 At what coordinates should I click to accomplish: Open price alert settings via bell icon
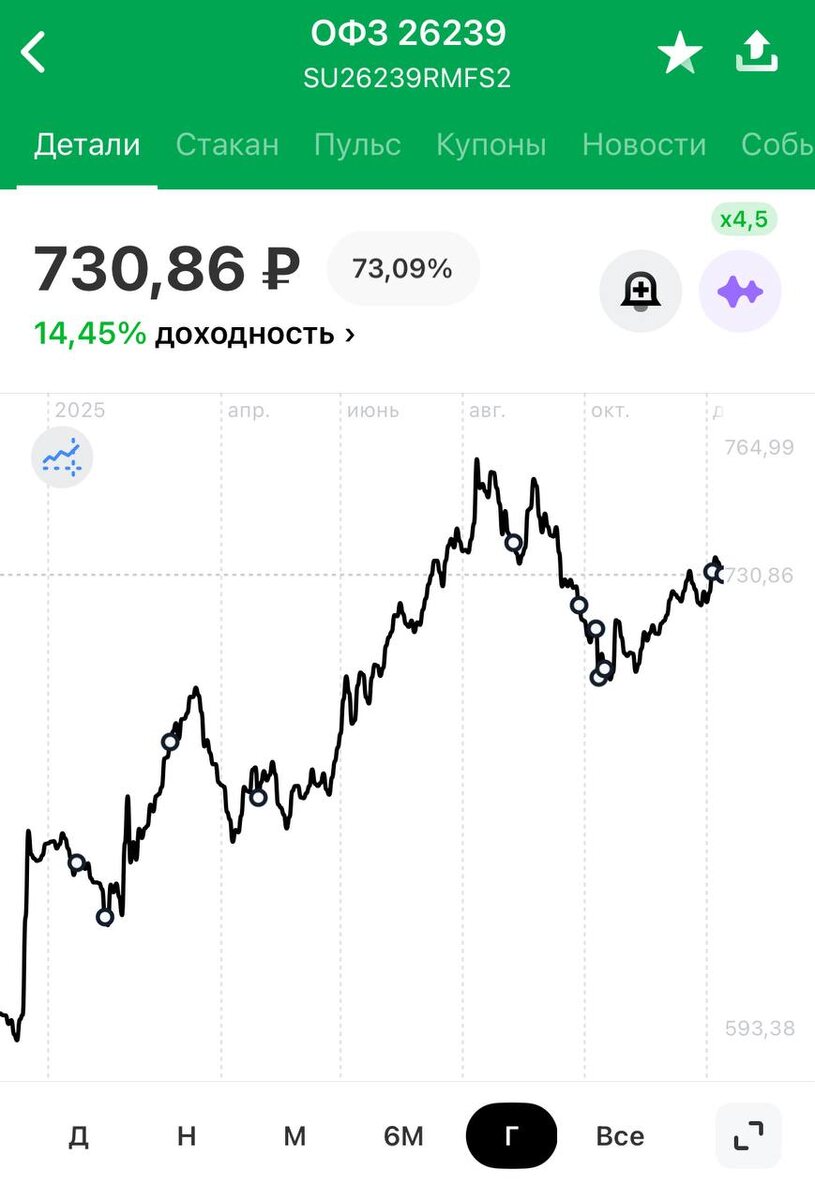click(640, 290)
